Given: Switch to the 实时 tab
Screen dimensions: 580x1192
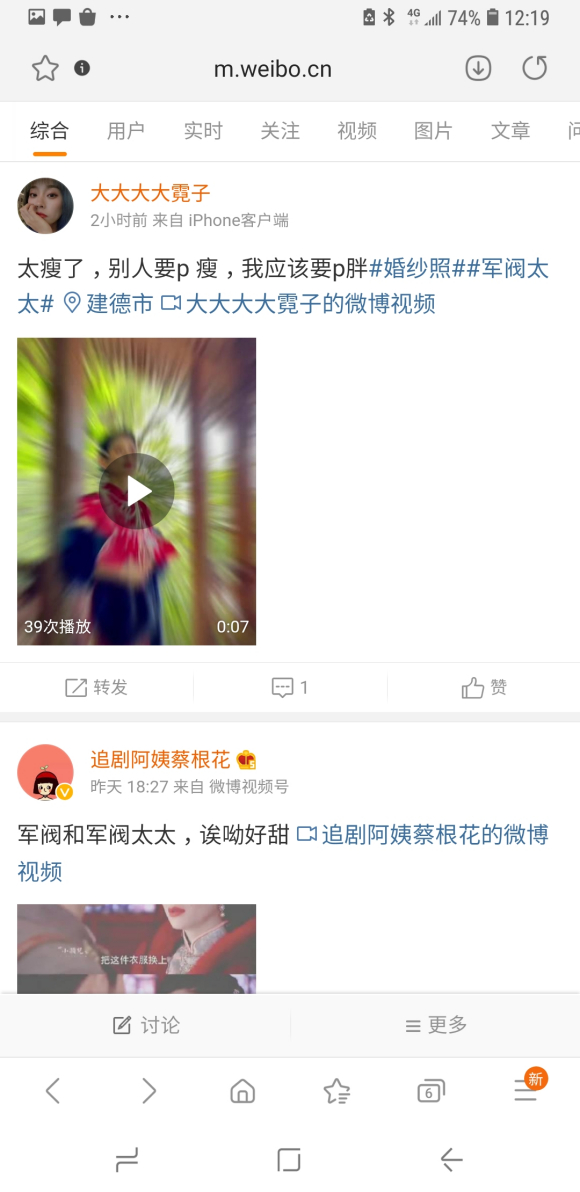Looking at the screenshot, I should [203, 131].
